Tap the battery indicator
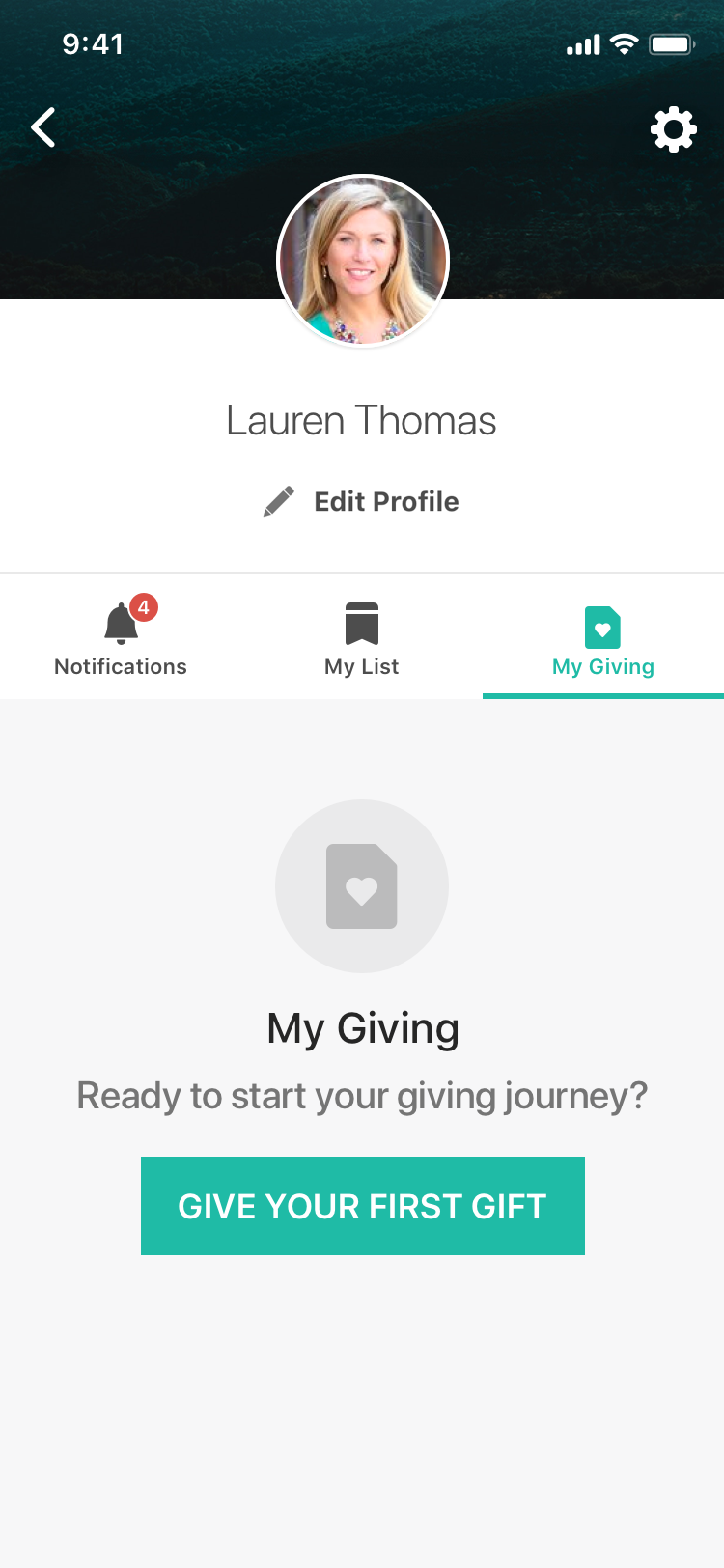 pyautogui.click(x=671, y=43)
